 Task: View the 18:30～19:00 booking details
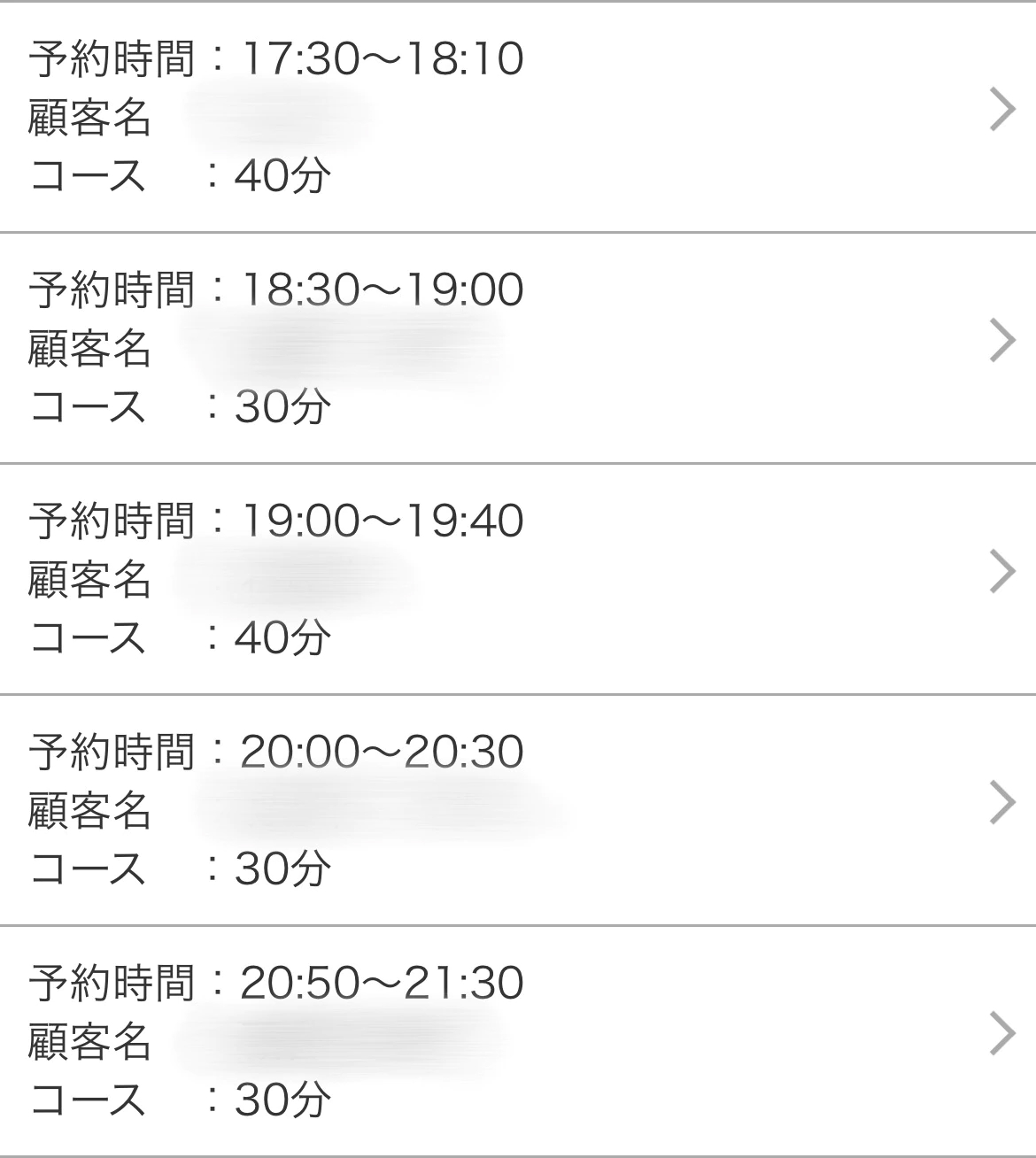tap(518, 347)
